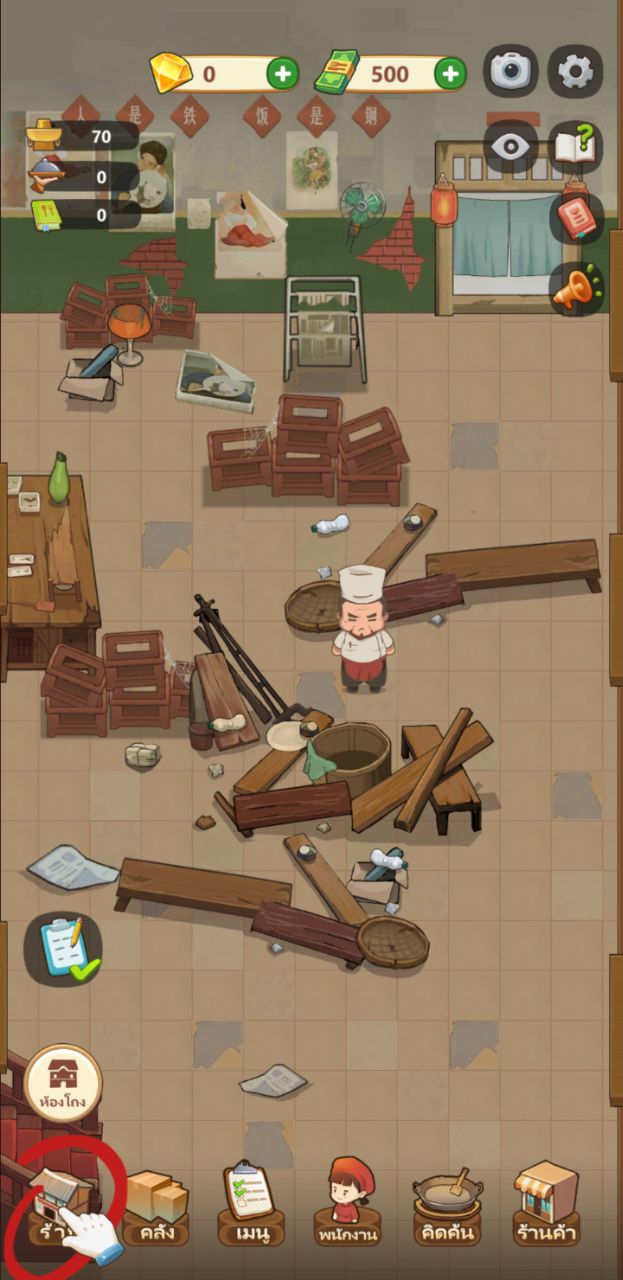Screen dimensions: 623x1280
Task: Toggle the eye visibility icon
Action: pyautogui.click(x=511, y=146)
